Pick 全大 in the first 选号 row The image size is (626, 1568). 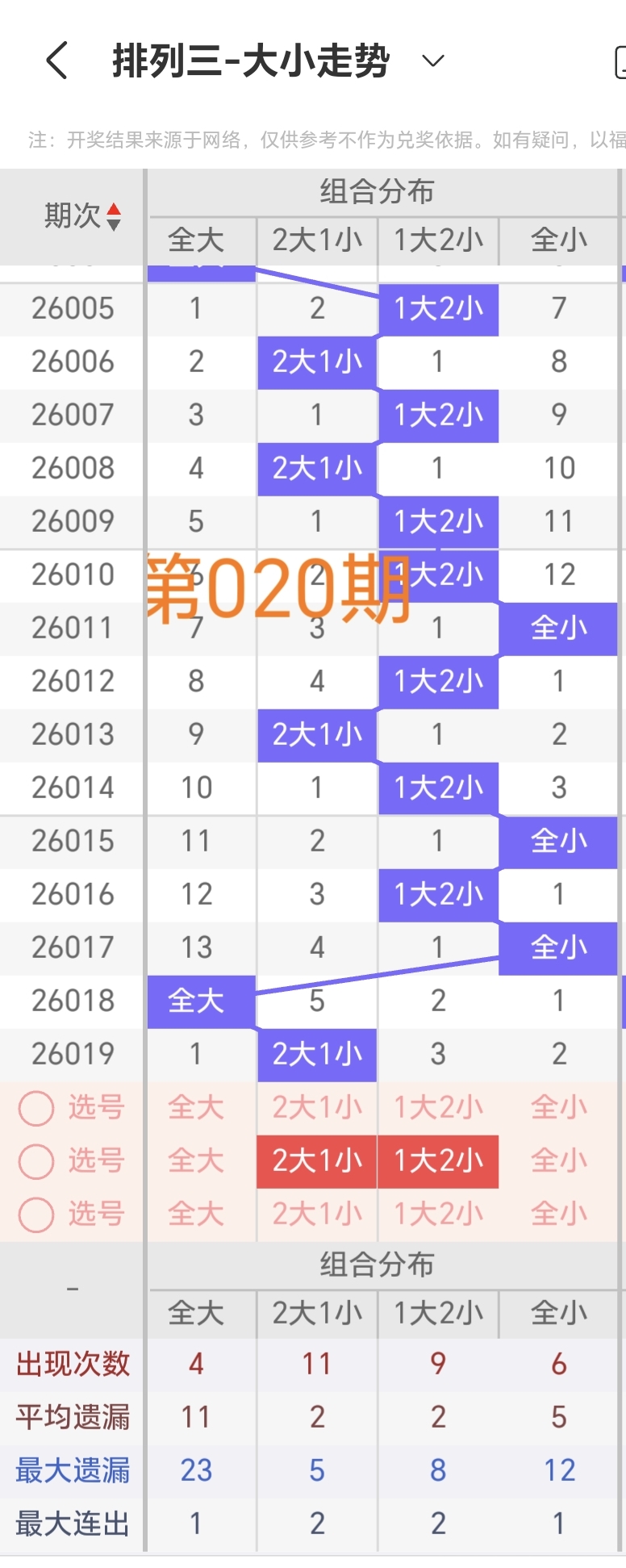click(198, 1107)
